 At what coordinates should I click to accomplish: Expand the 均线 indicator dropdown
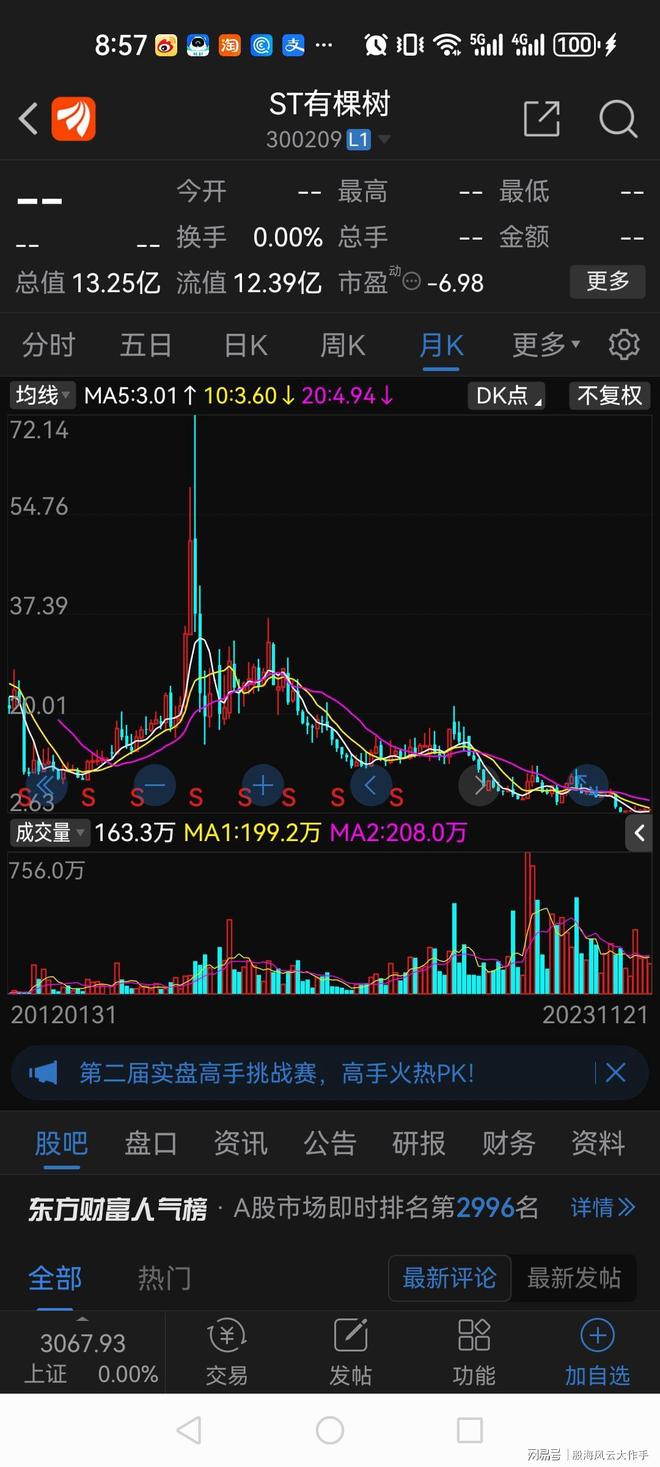43,396
